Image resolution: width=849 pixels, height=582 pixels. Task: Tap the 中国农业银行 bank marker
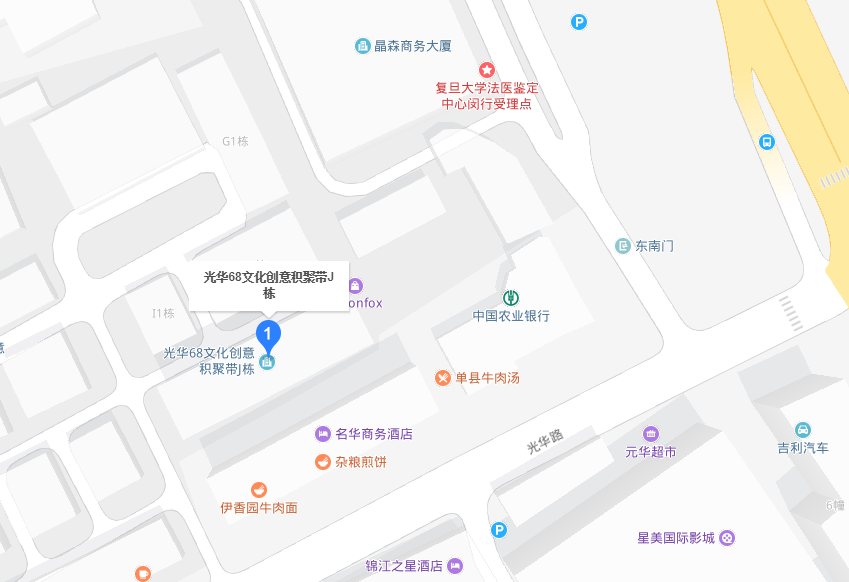511,297
